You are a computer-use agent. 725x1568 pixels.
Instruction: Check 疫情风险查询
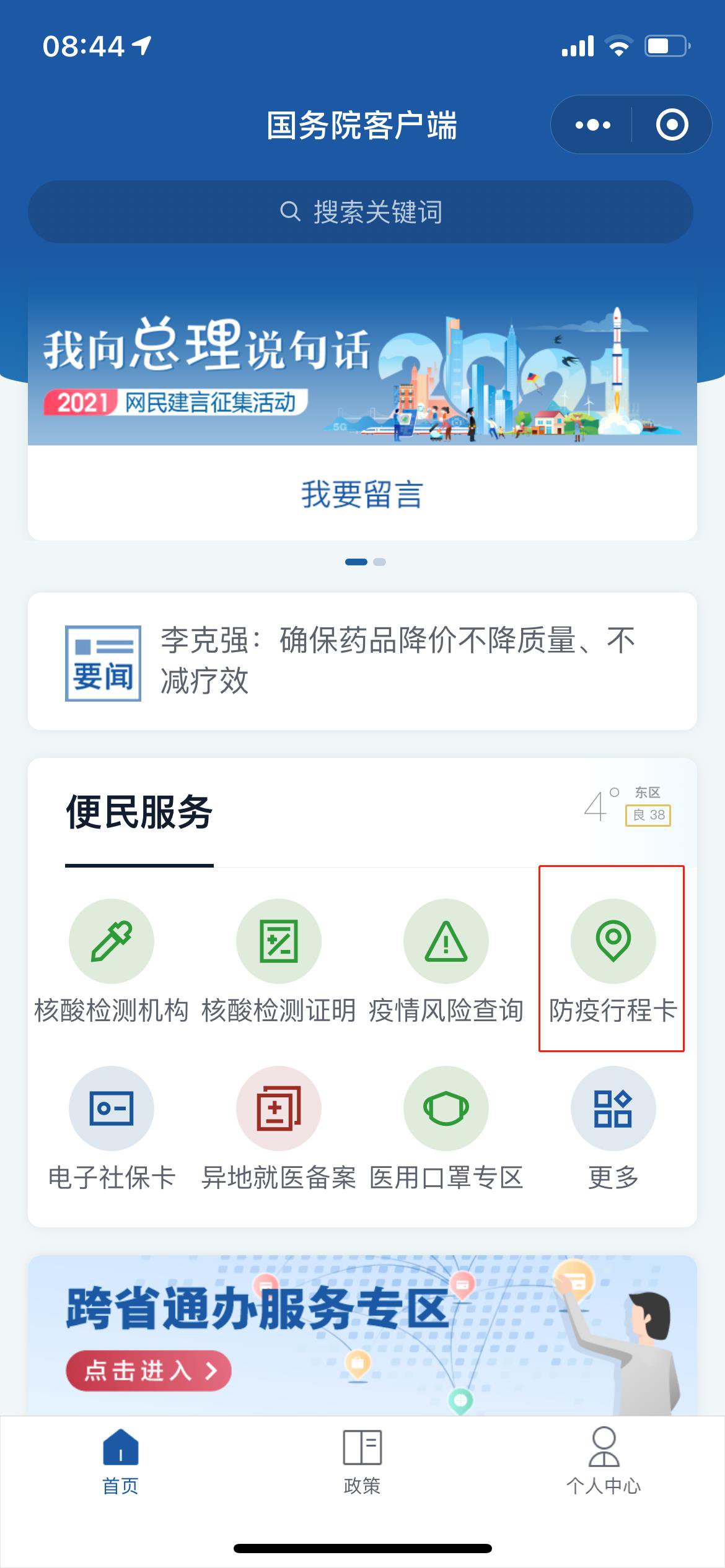tap(446, 960)
